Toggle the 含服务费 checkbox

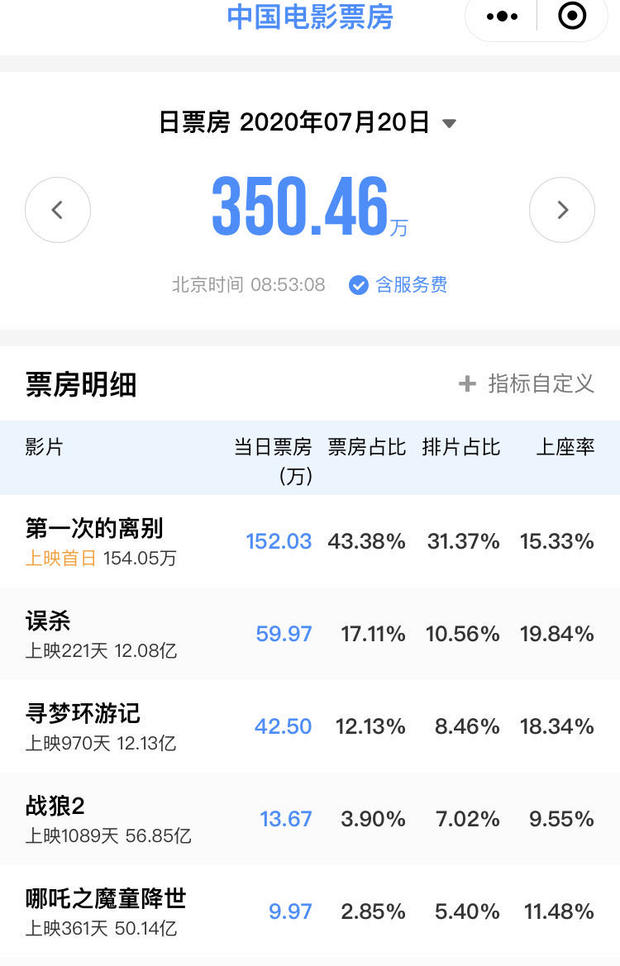(x=359, y=285)
